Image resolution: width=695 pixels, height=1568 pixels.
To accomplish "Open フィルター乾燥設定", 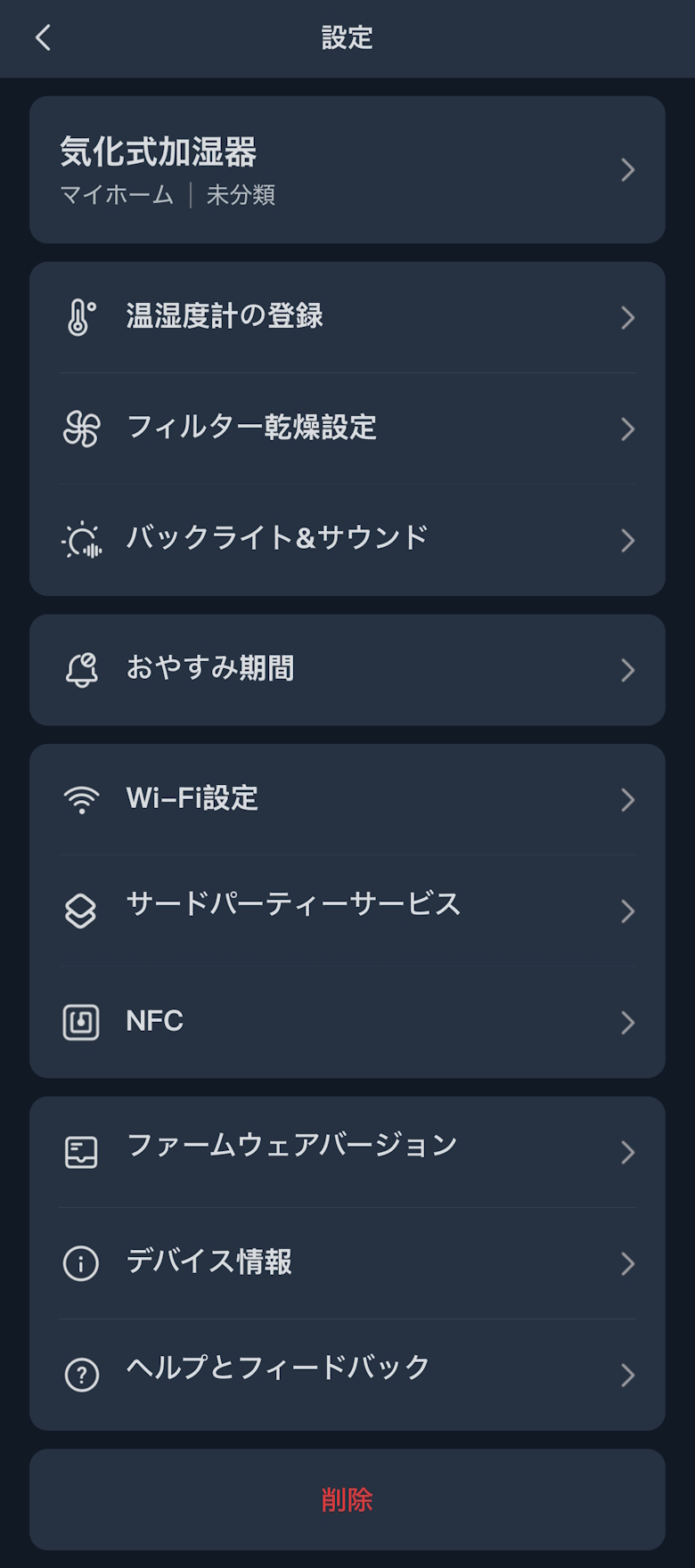I will pos(347,429).
